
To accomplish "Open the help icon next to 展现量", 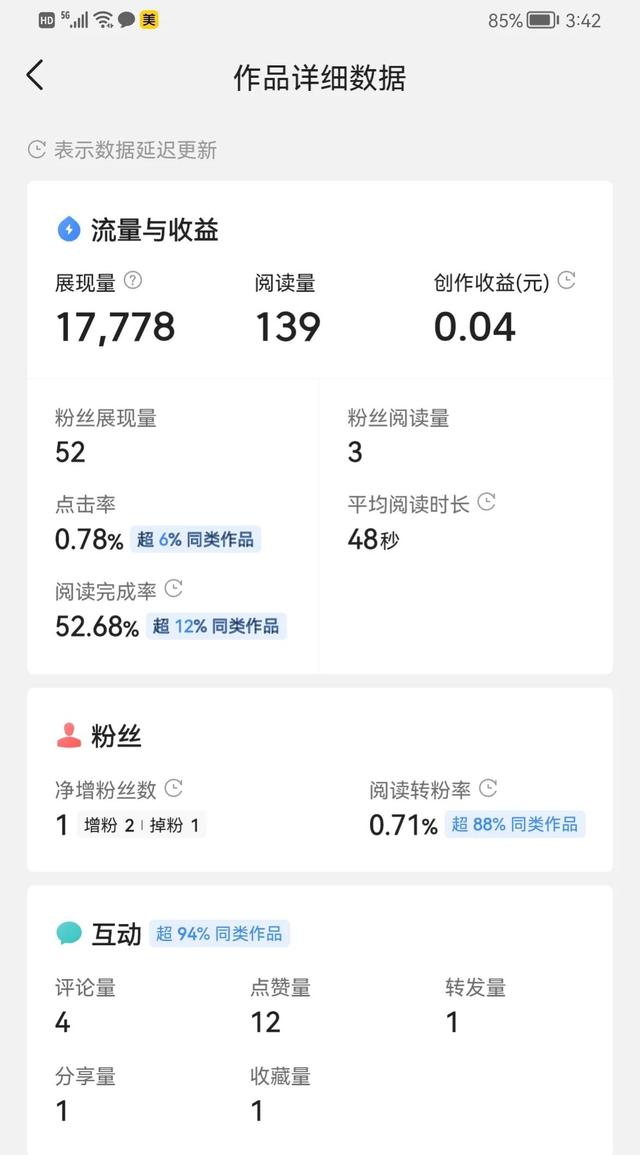I will [x=133, y=280].
